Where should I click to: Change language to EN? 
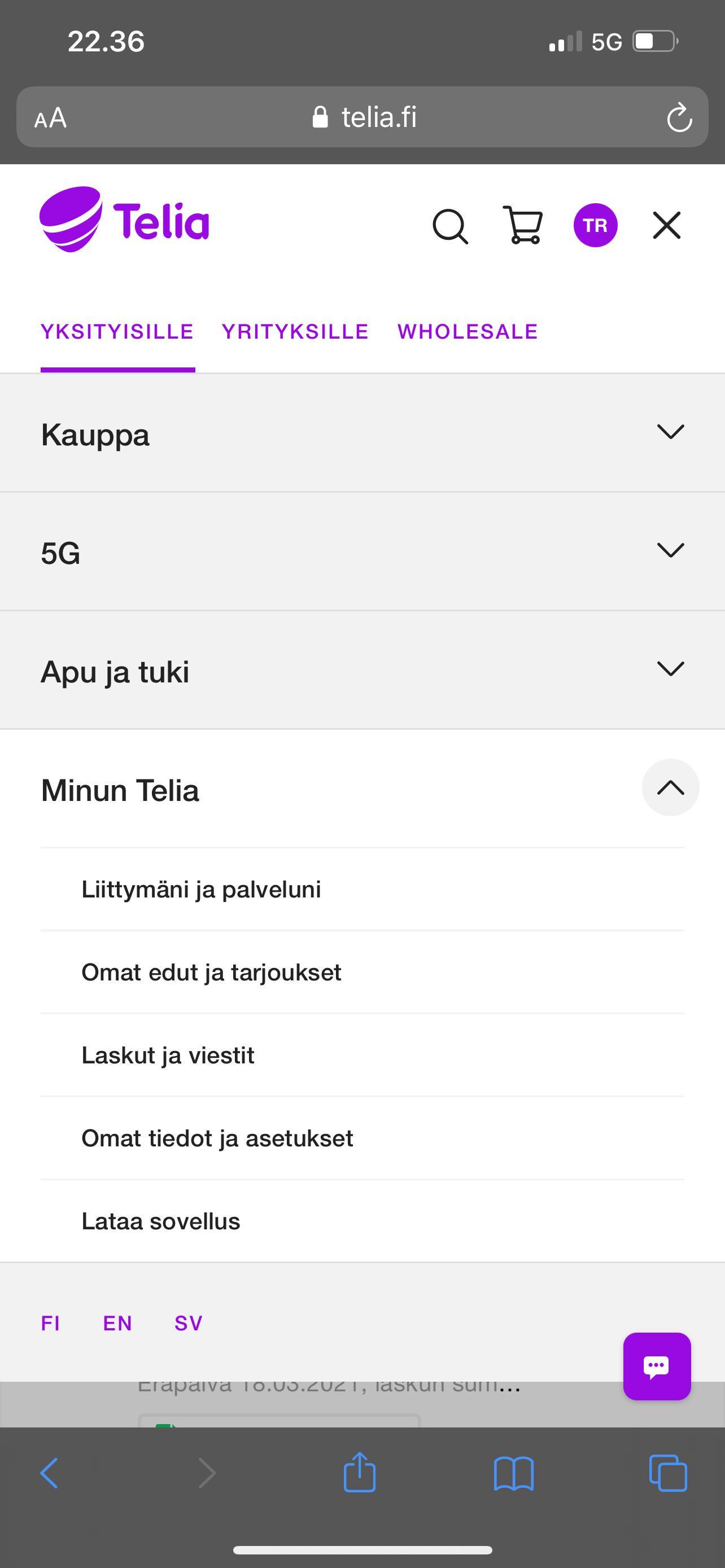(x=117, y=1323)
